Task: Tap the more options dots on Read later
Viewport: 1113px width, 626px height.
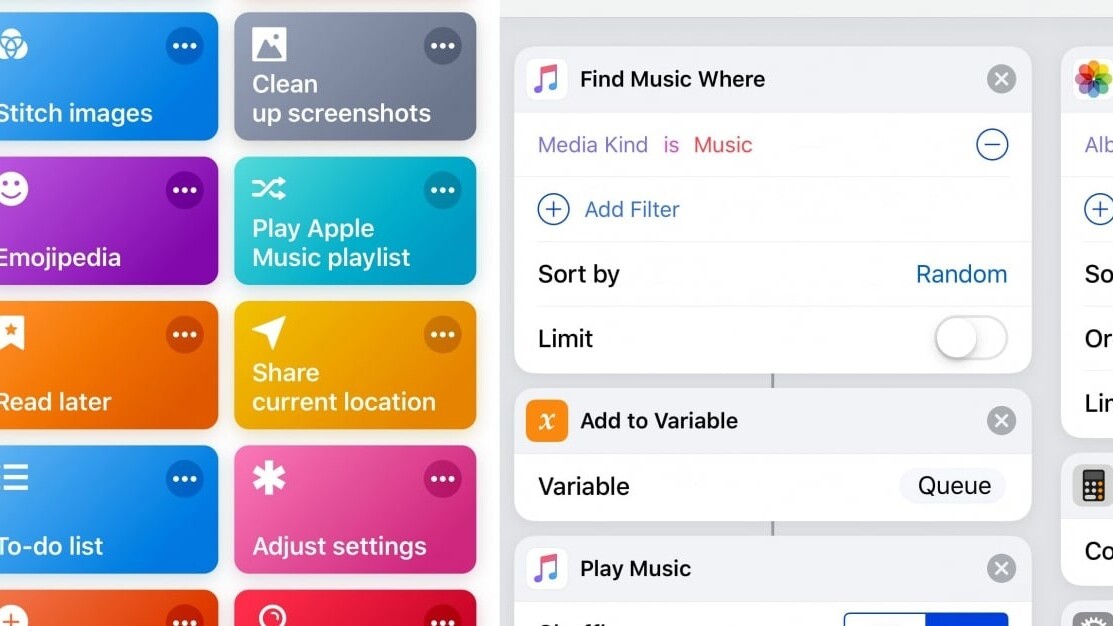Action: 184,334
